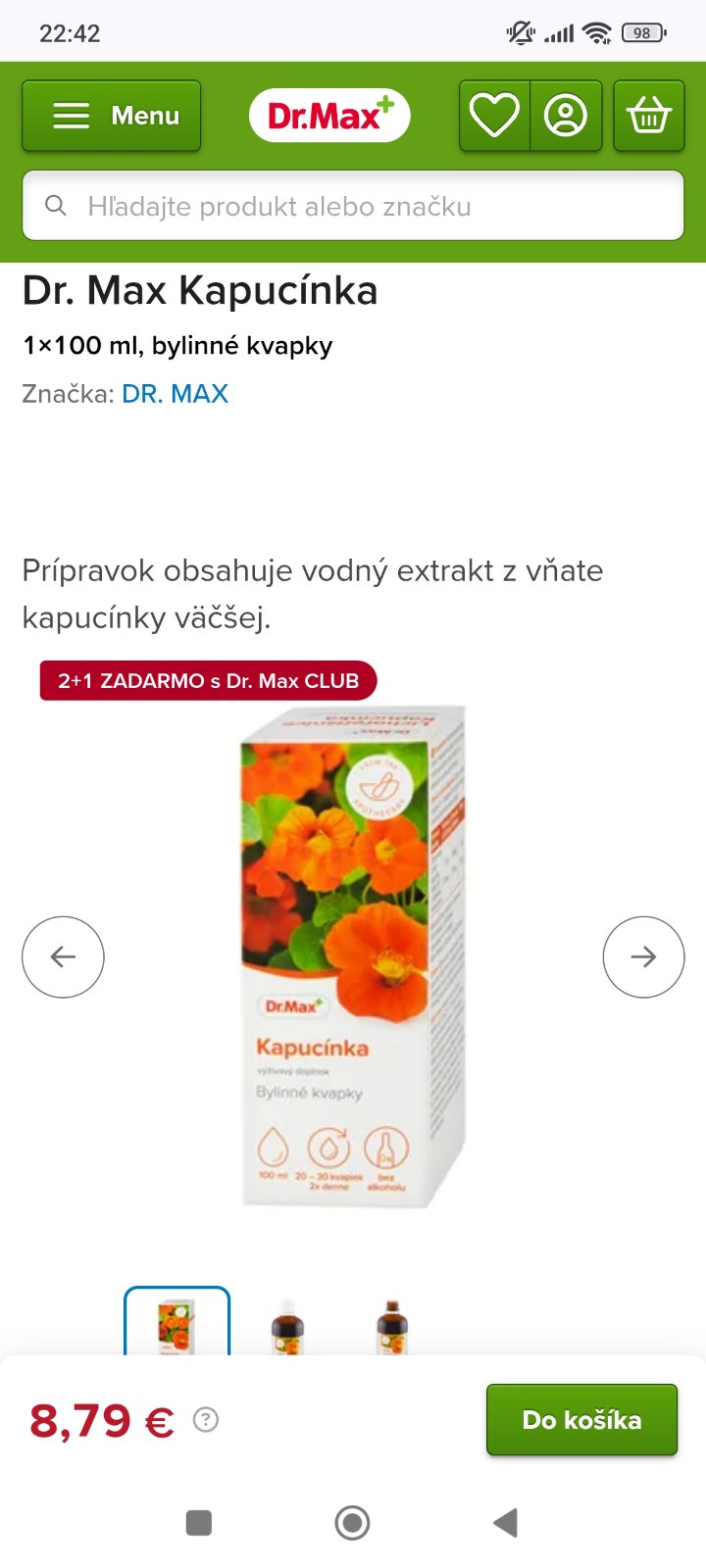Open the favorites heart icon

(x=494, y=116)
